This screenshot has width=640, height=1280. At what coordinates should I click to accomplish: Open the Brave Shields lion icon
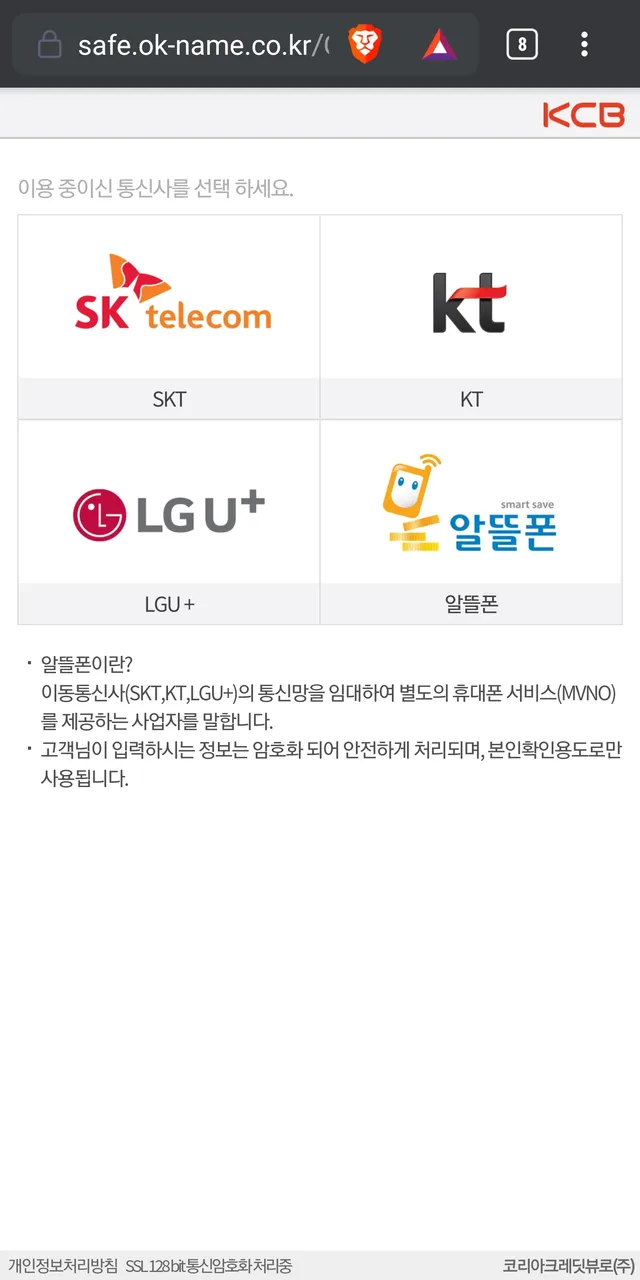(365, 44)
